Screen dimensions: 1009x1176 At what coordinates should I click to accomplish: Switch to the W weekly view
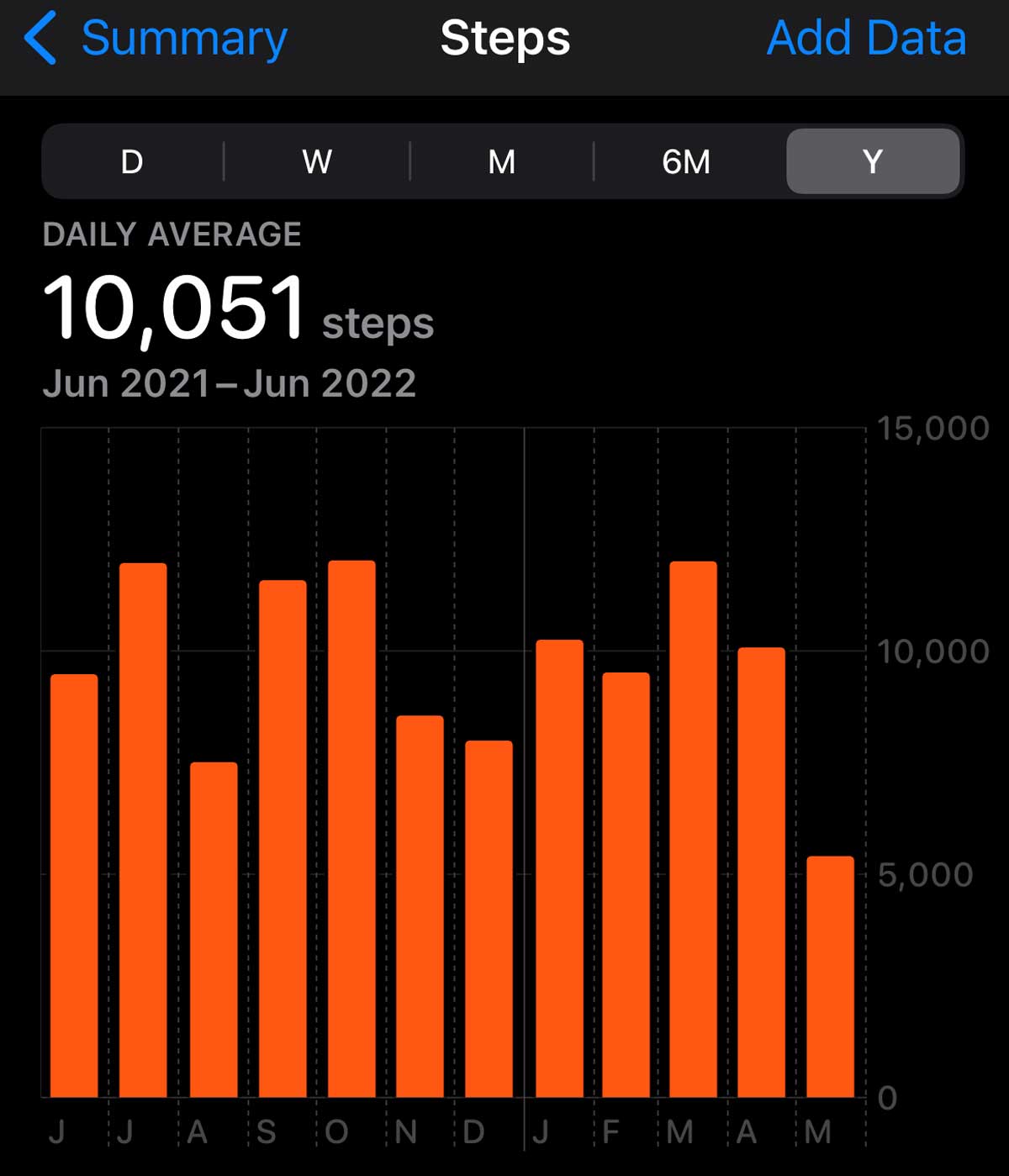pos(316,162)
